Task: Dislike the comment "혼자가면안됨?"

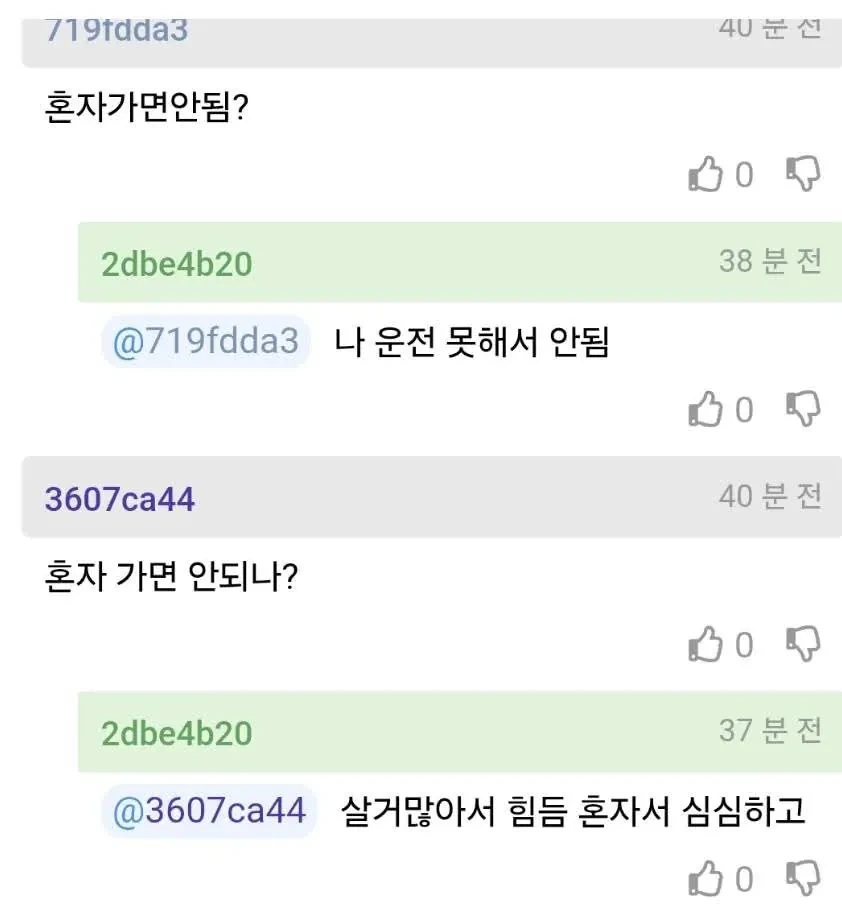Action: pos(803,174)
